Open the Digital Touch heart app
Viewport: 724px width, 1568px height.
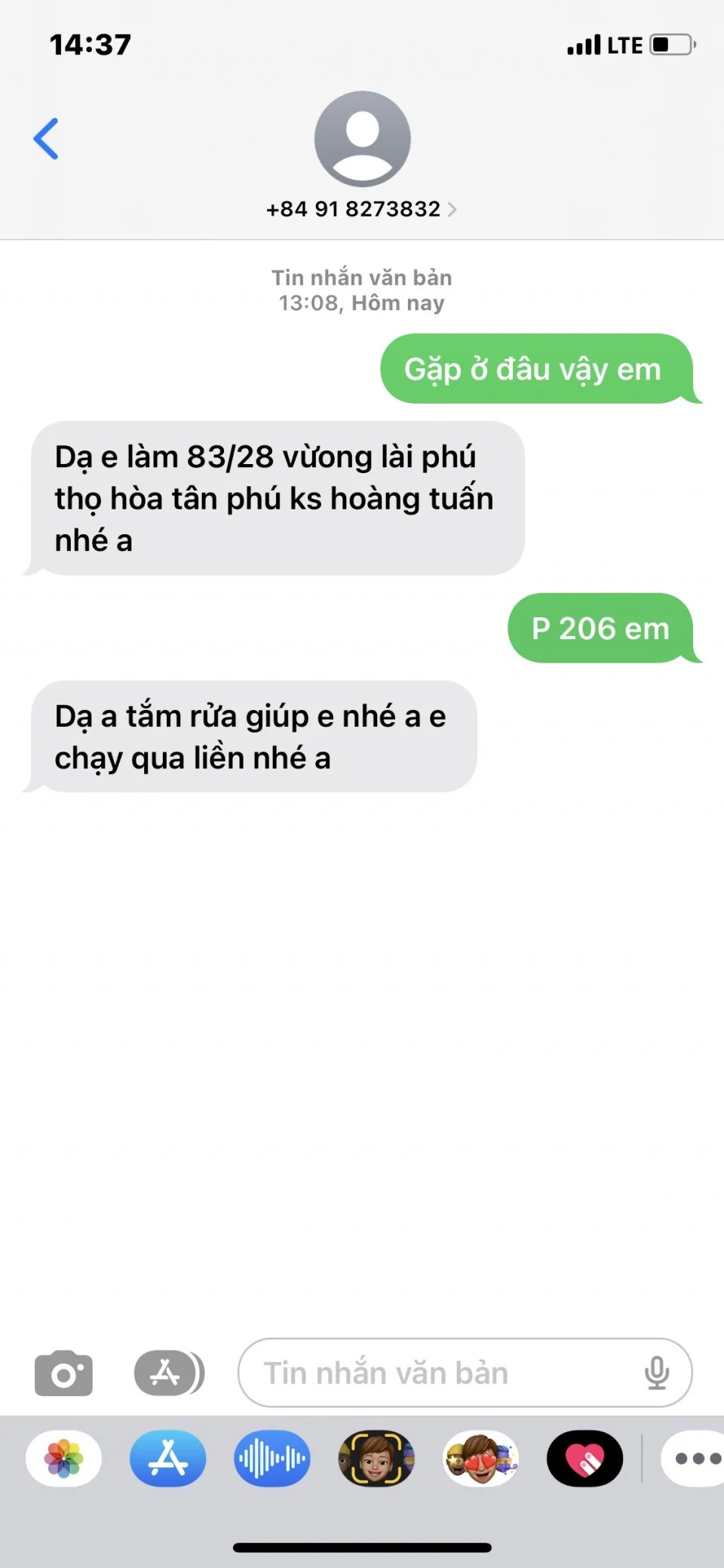(584, 1459)
